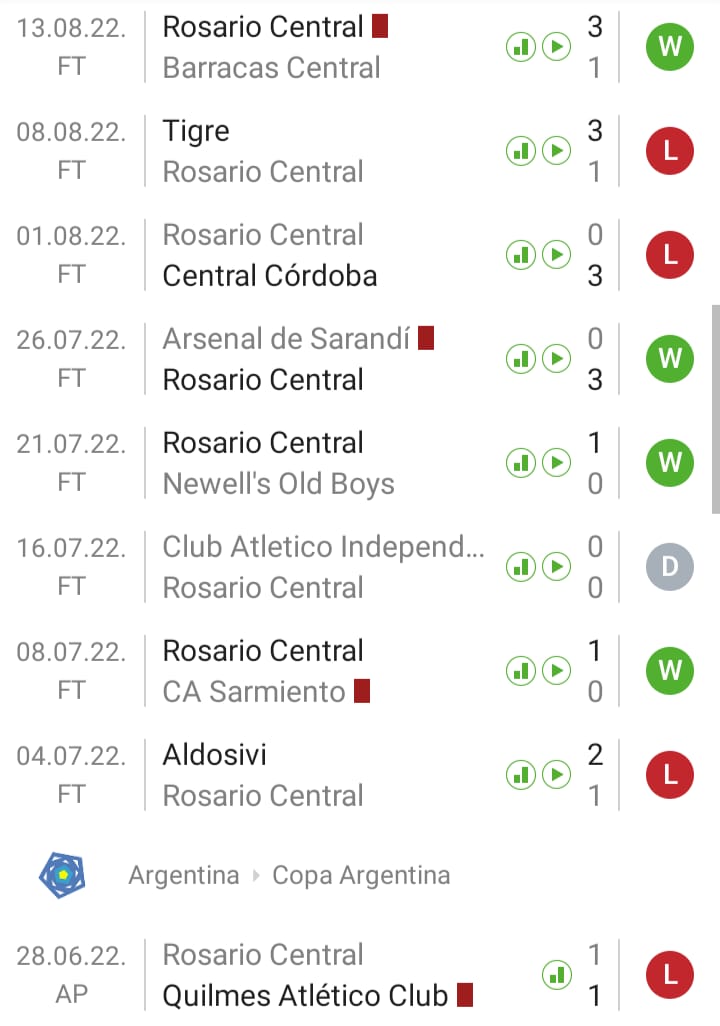The width and height of the screenshot is (720, 1026).
Task: Open the Rosario Central vs CA Sarmiento match
Action: (300, 671)
